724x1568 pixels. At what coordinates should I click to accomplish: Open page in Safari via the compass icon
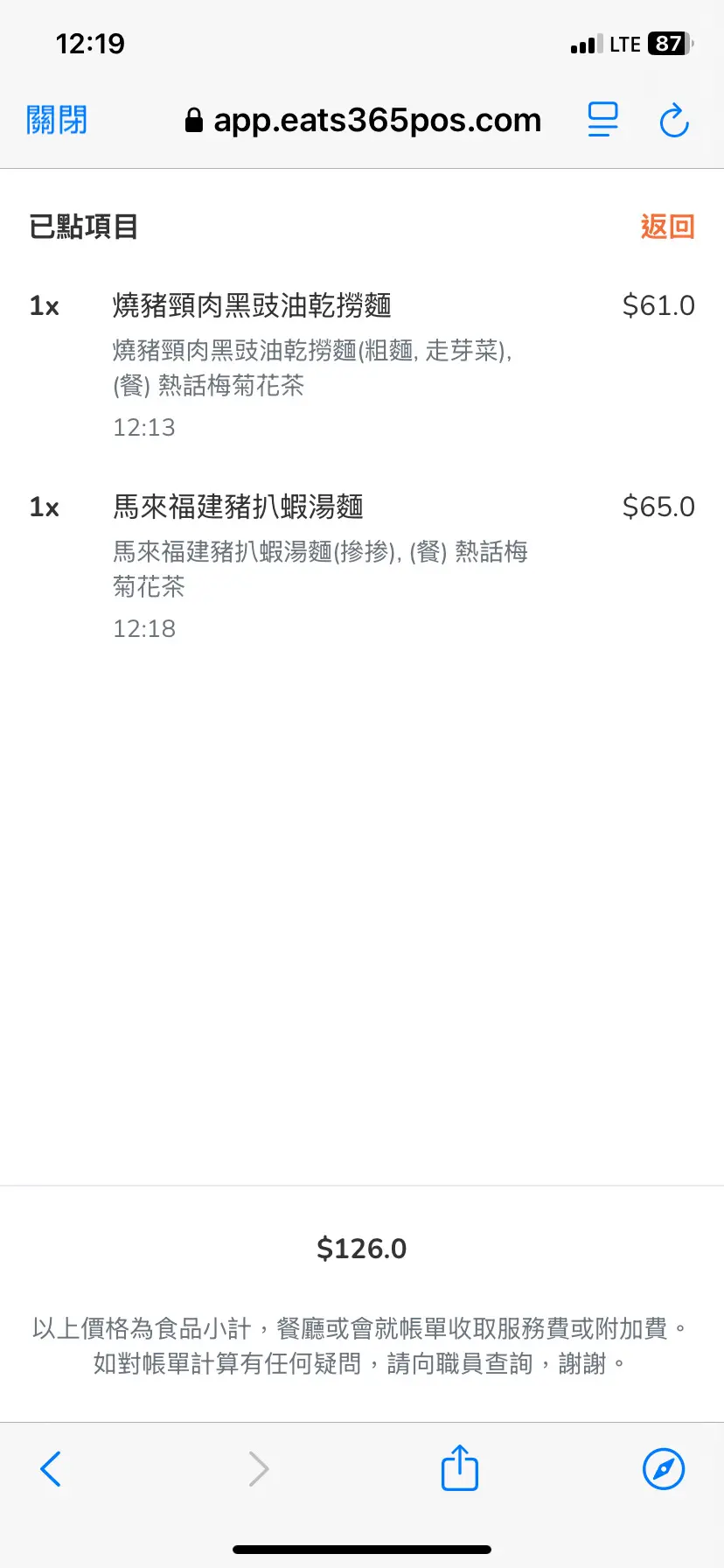click(x=664, y=1469)
